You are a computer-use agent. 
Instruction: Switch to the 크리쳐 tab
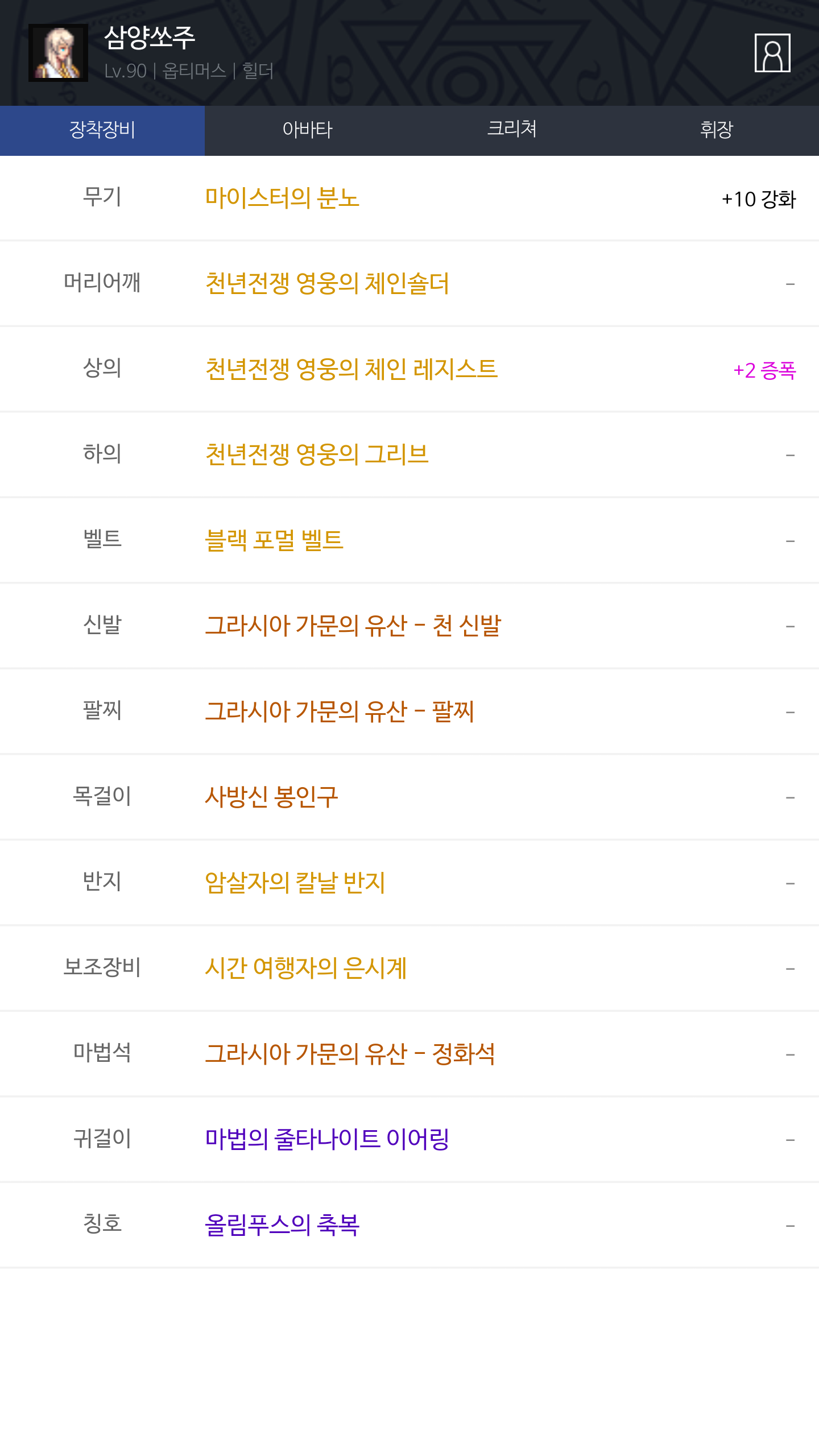coord(512,130)
